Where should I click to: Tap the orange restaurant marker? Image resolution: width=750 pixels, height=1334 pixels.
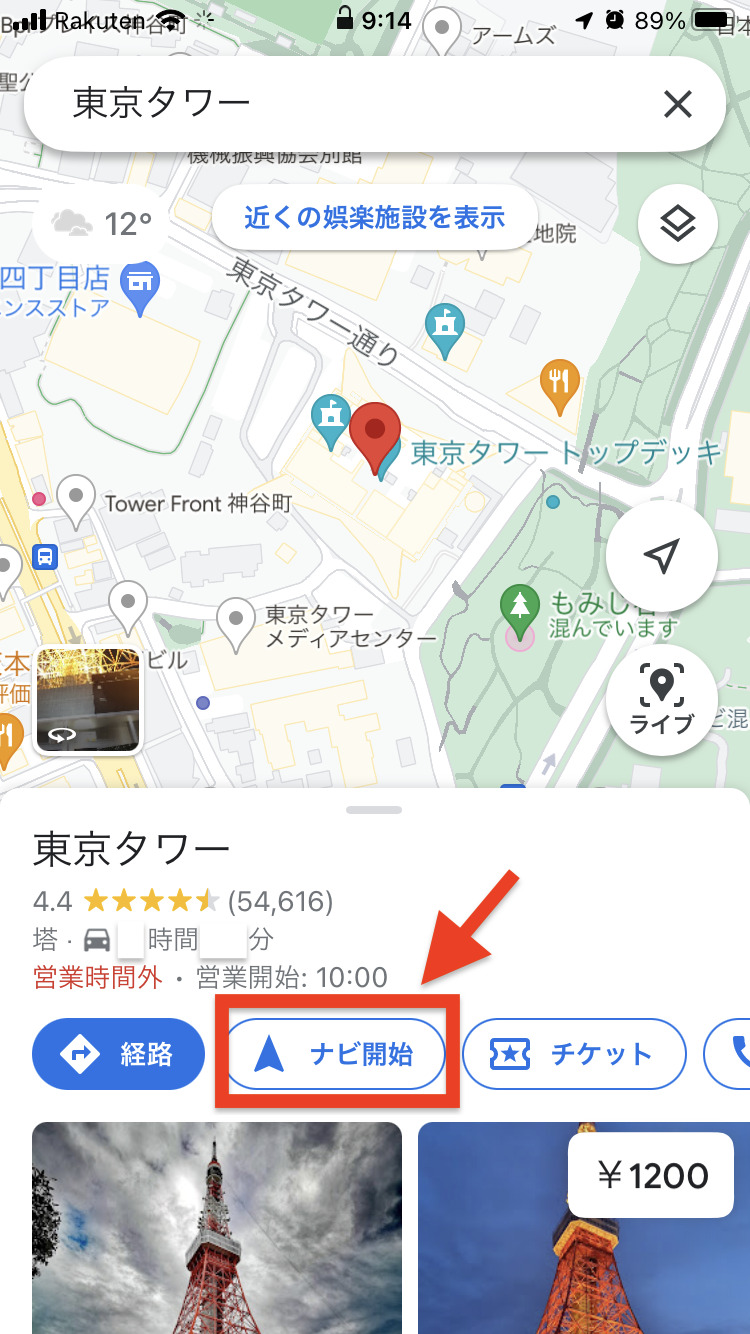tap(559, 383)
